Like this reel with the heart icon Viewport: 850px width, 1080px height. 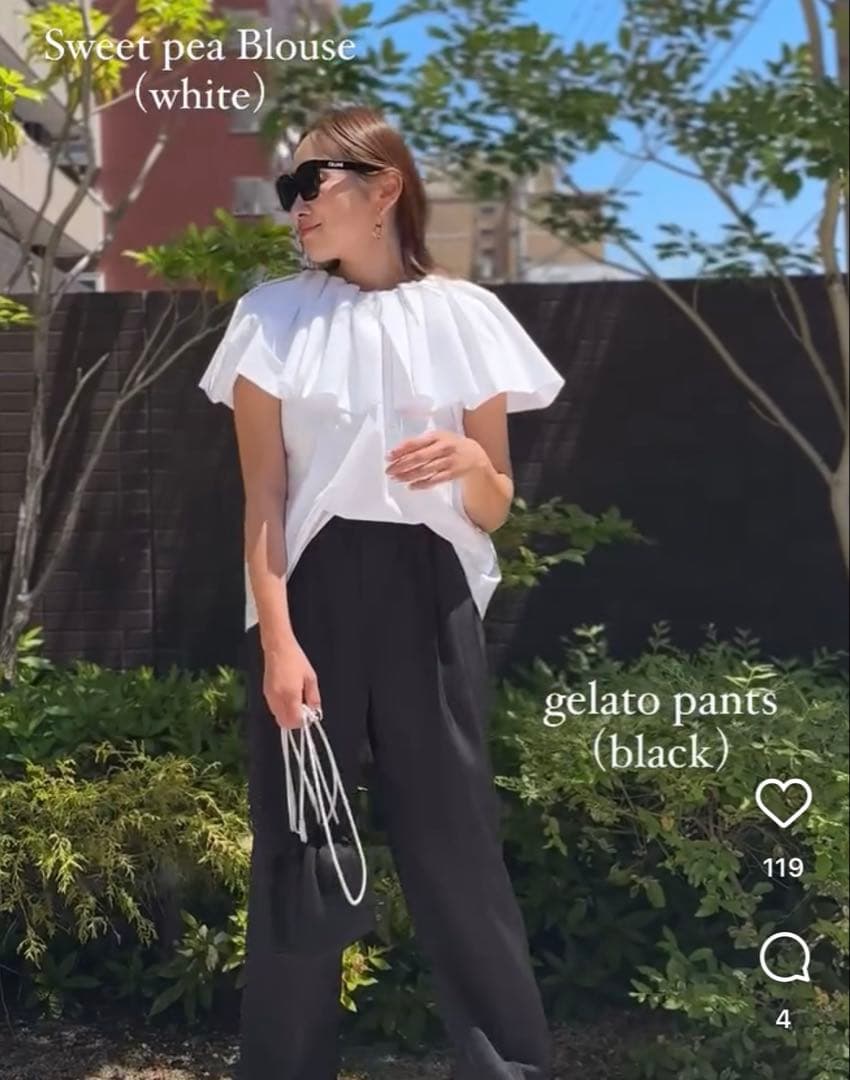(x=783, y=803)
